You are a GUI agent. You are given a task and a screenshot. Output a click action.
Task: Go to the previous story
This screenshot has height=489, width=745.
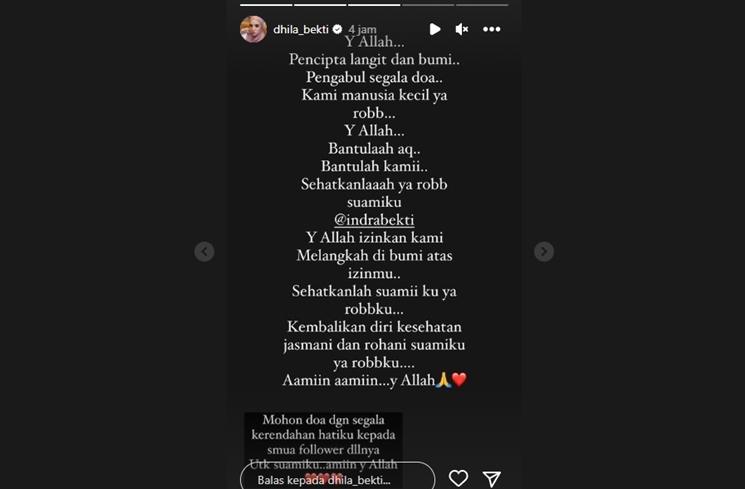(204, 252)
